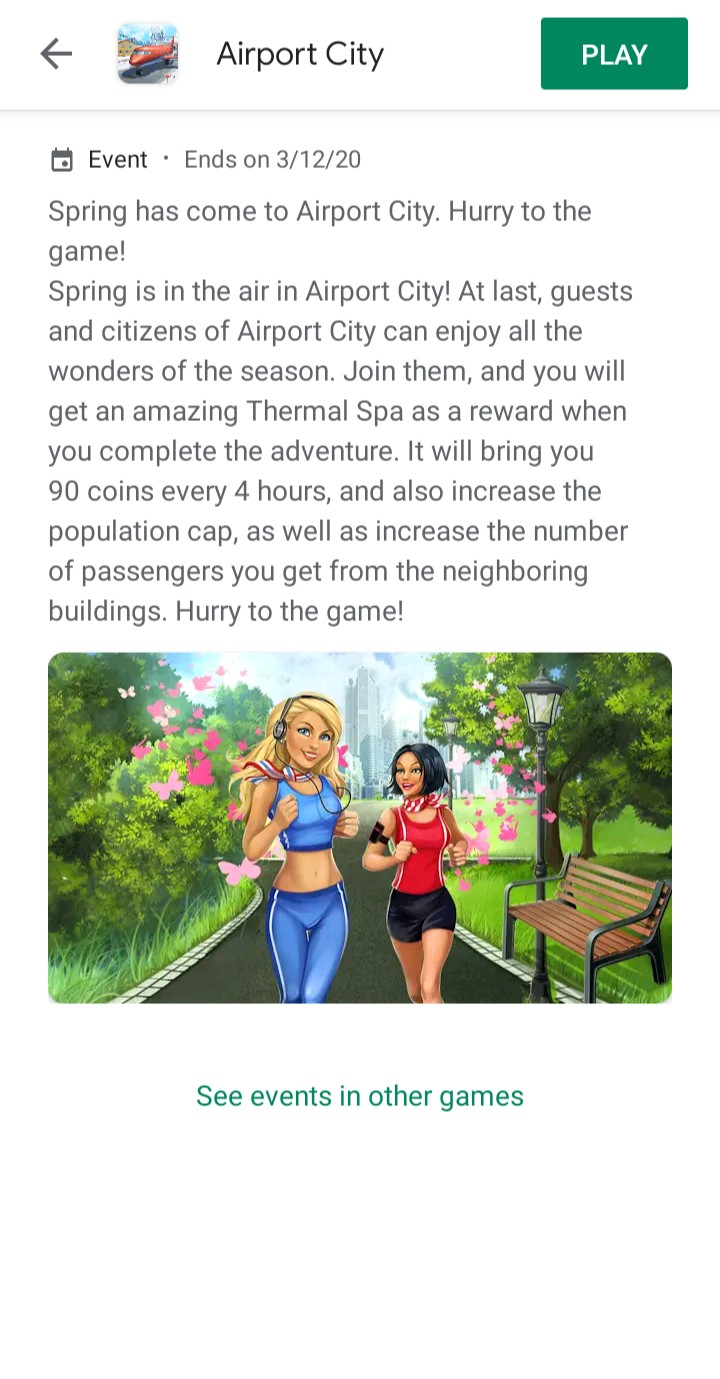
Task: Tap the green PLAY button
Action: 614,54
